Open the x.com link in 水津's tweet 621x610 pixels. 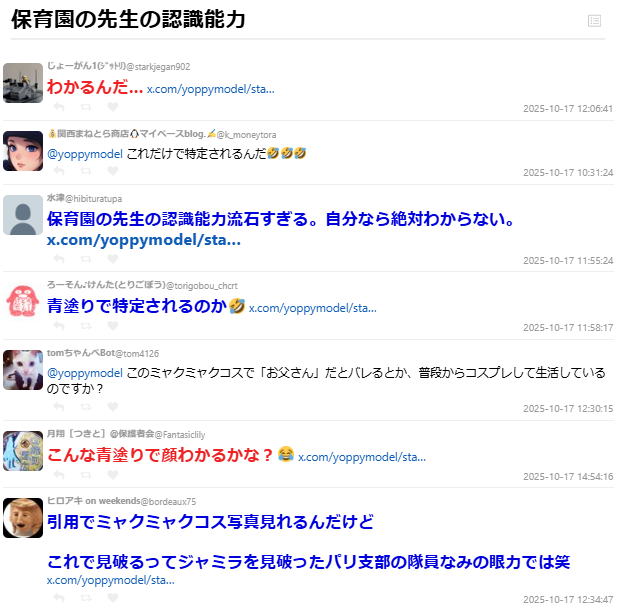click(143, 240)
